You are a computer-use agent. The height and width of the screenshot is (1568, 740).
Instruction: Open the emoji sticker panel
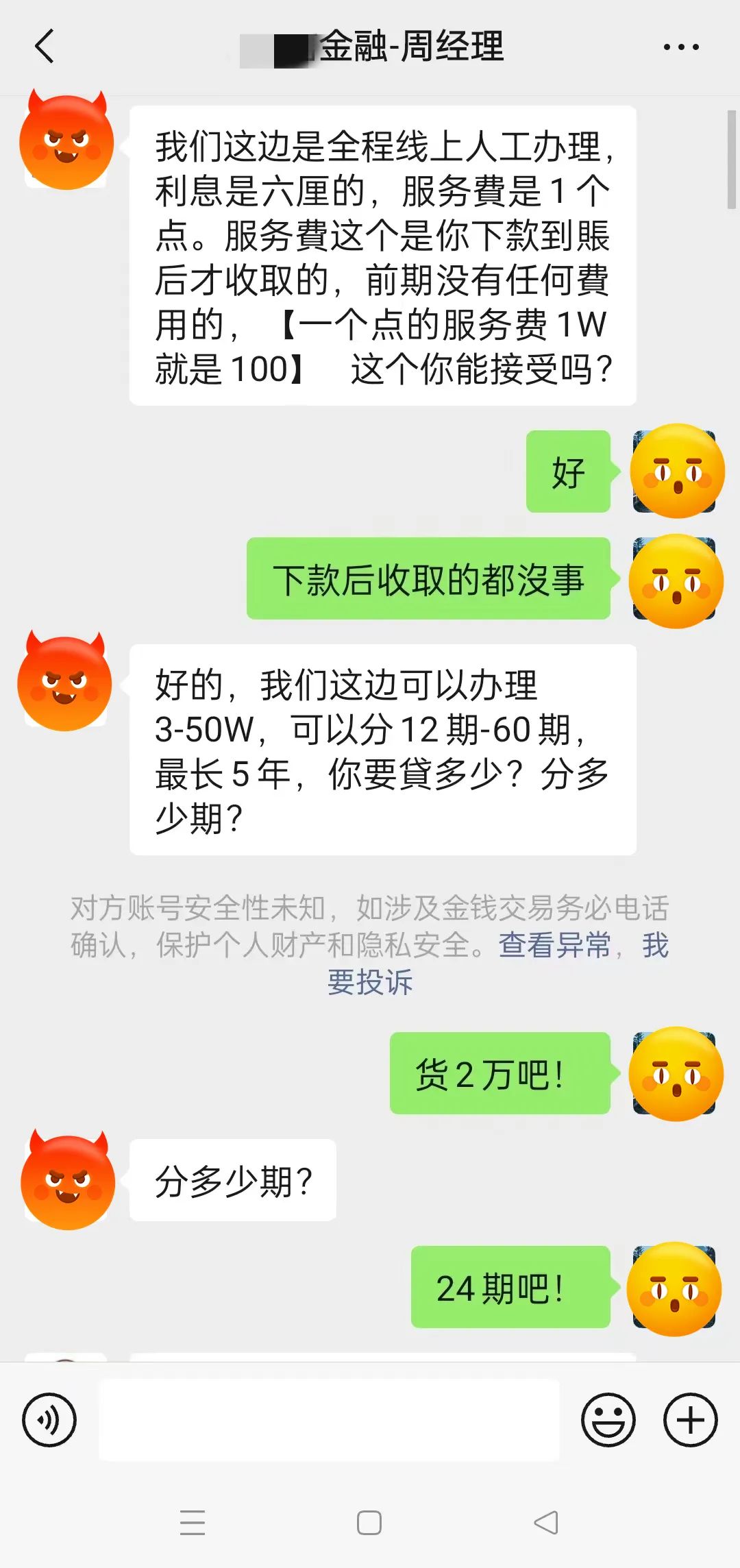608,1419
